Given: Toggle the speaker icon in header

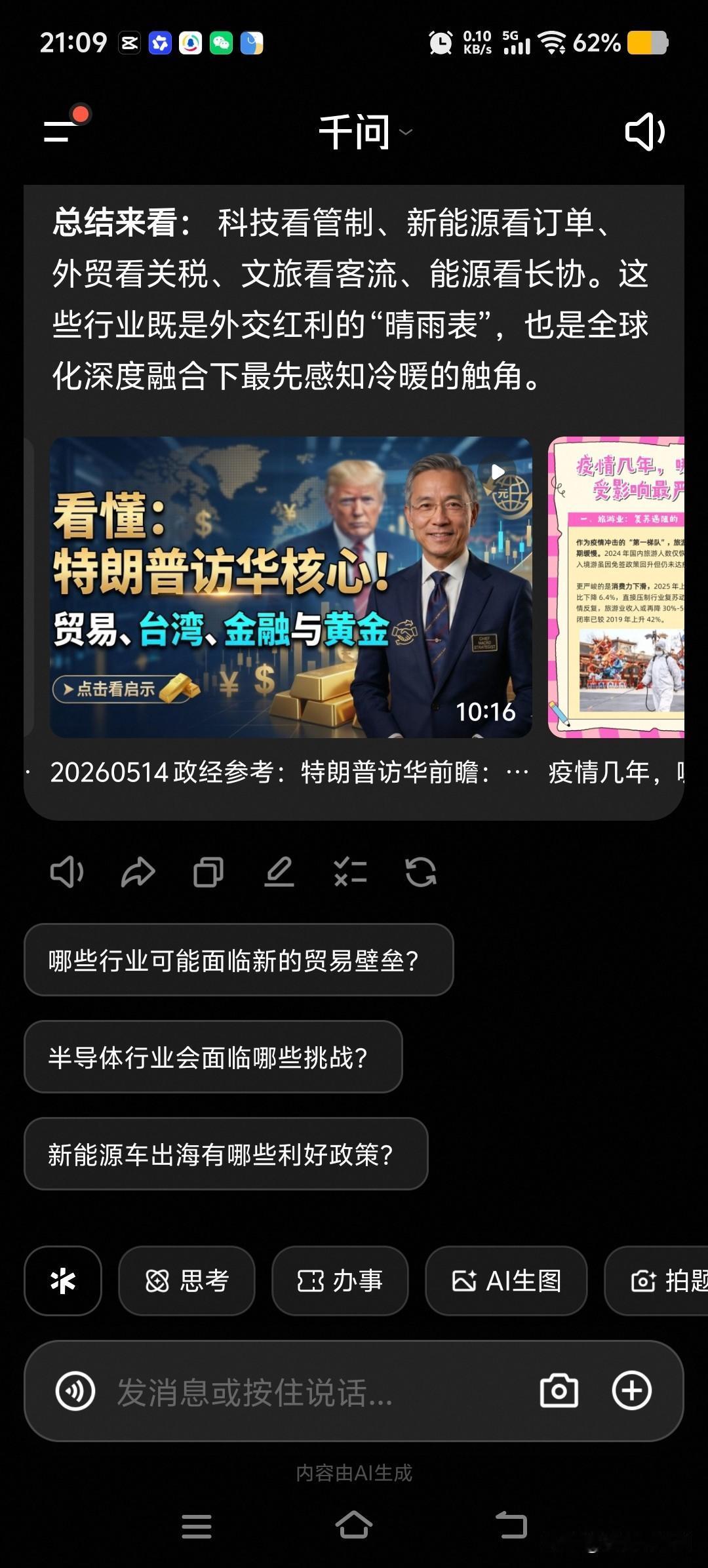Looking at the screenshot, I should click(644, 132).
